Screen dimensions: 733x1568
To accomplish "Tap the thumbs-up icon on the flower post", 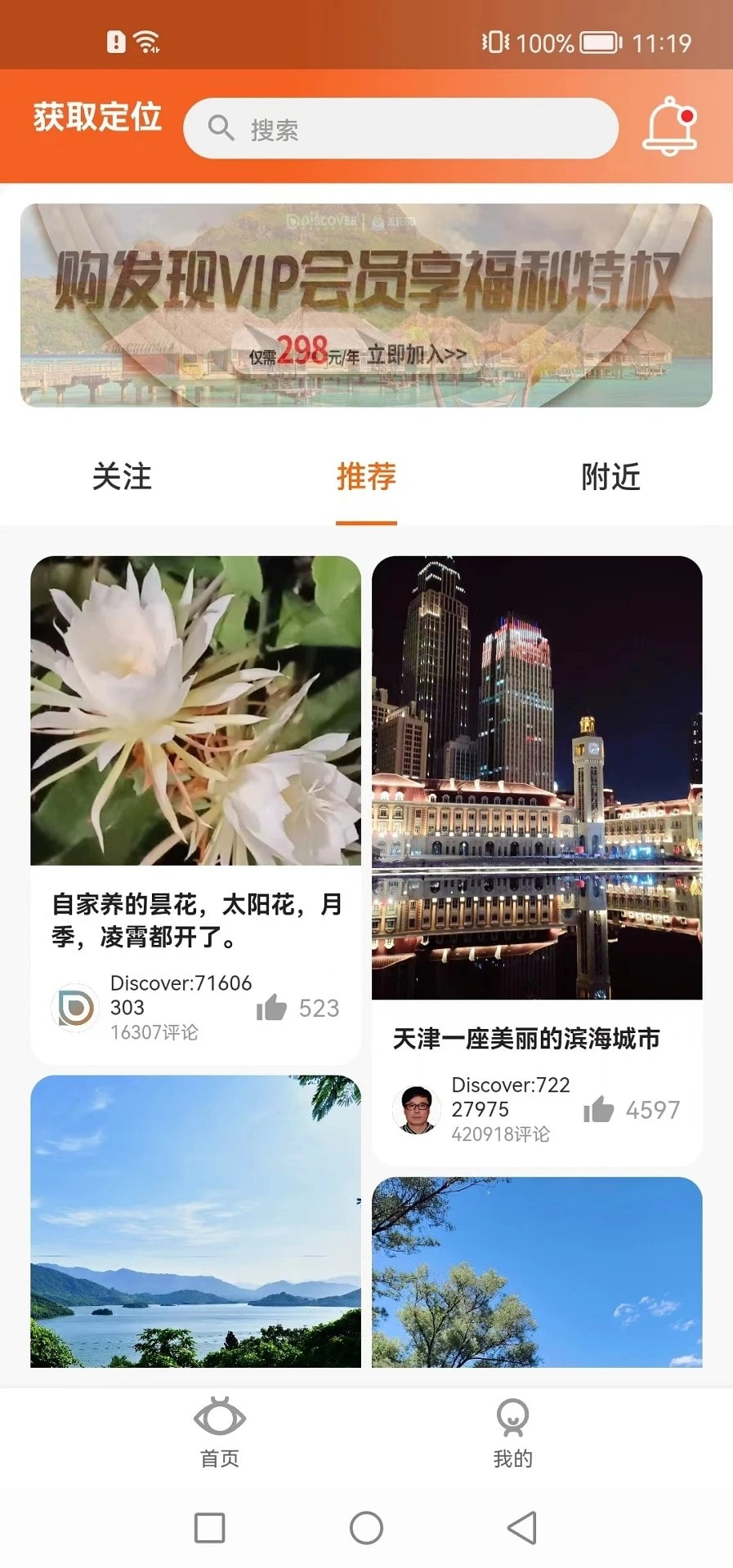I will point(270,1006).
